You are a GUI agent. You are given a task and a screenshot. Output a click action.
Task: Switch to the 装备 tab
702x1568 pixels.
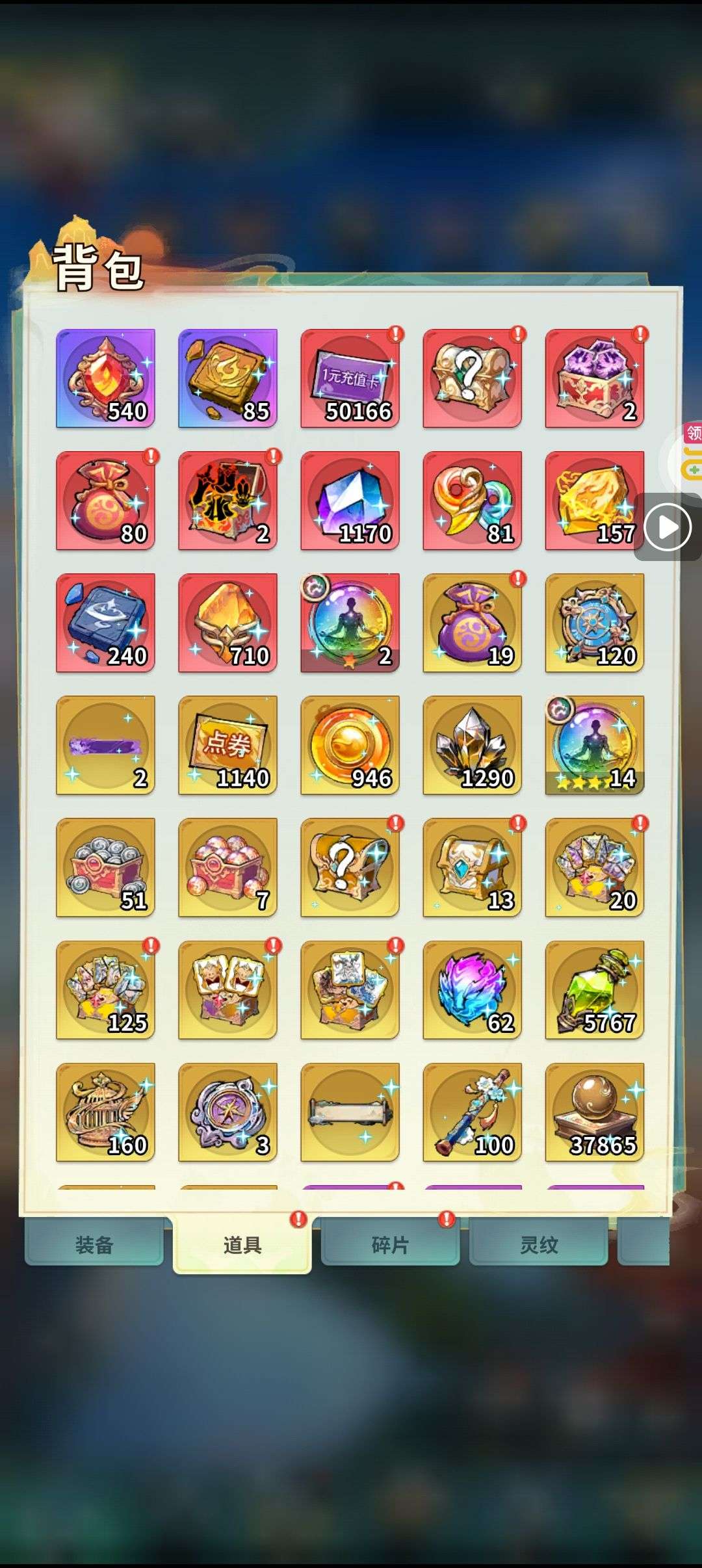click(x=94, y=1244)
